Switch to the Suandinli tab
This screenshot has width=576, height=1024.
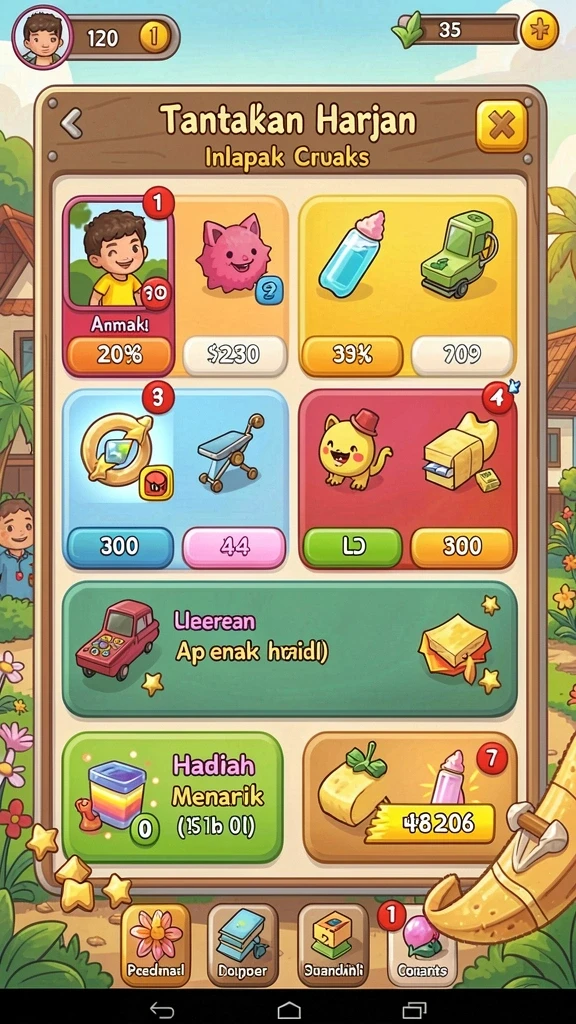(333, 944)
